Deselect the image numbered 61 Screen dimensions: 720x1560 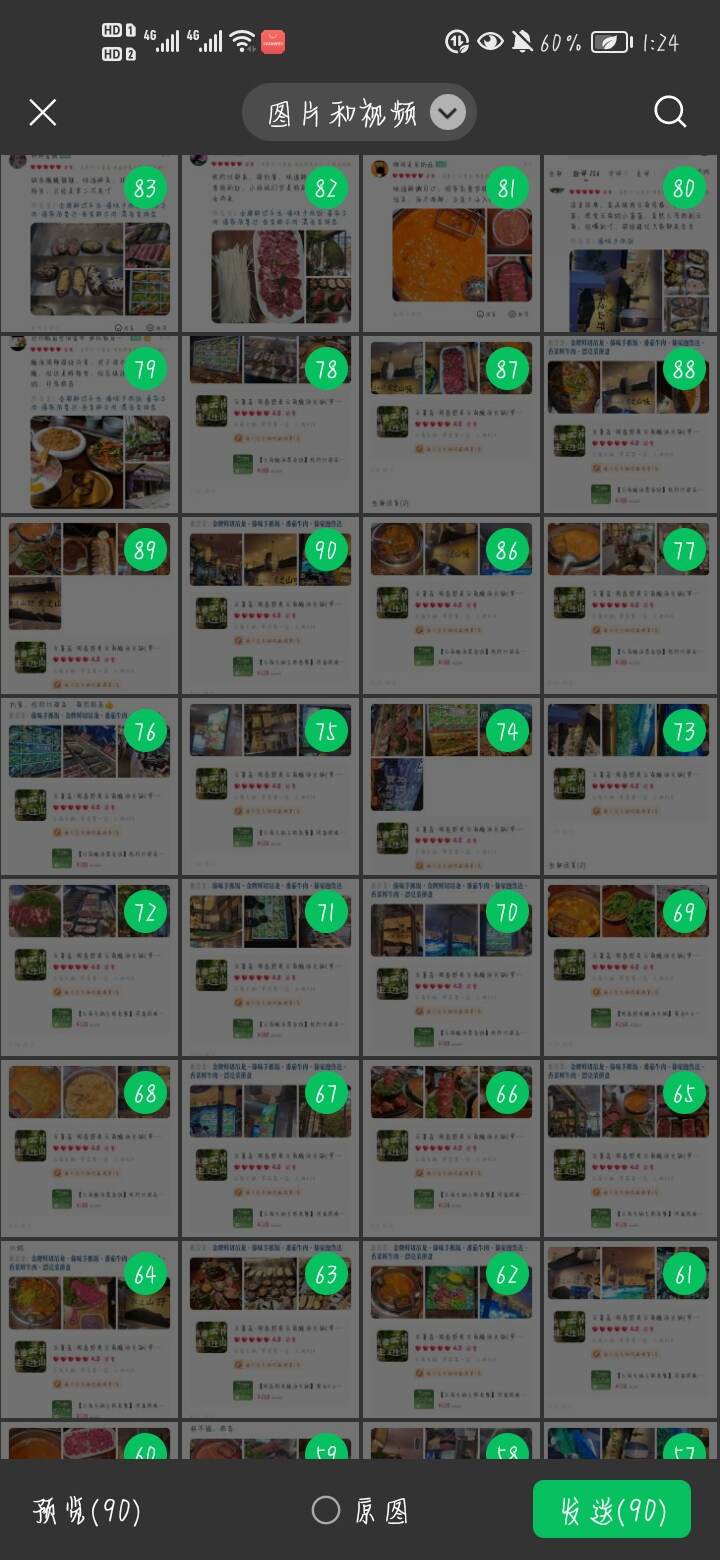click(x=684, y=1275)
